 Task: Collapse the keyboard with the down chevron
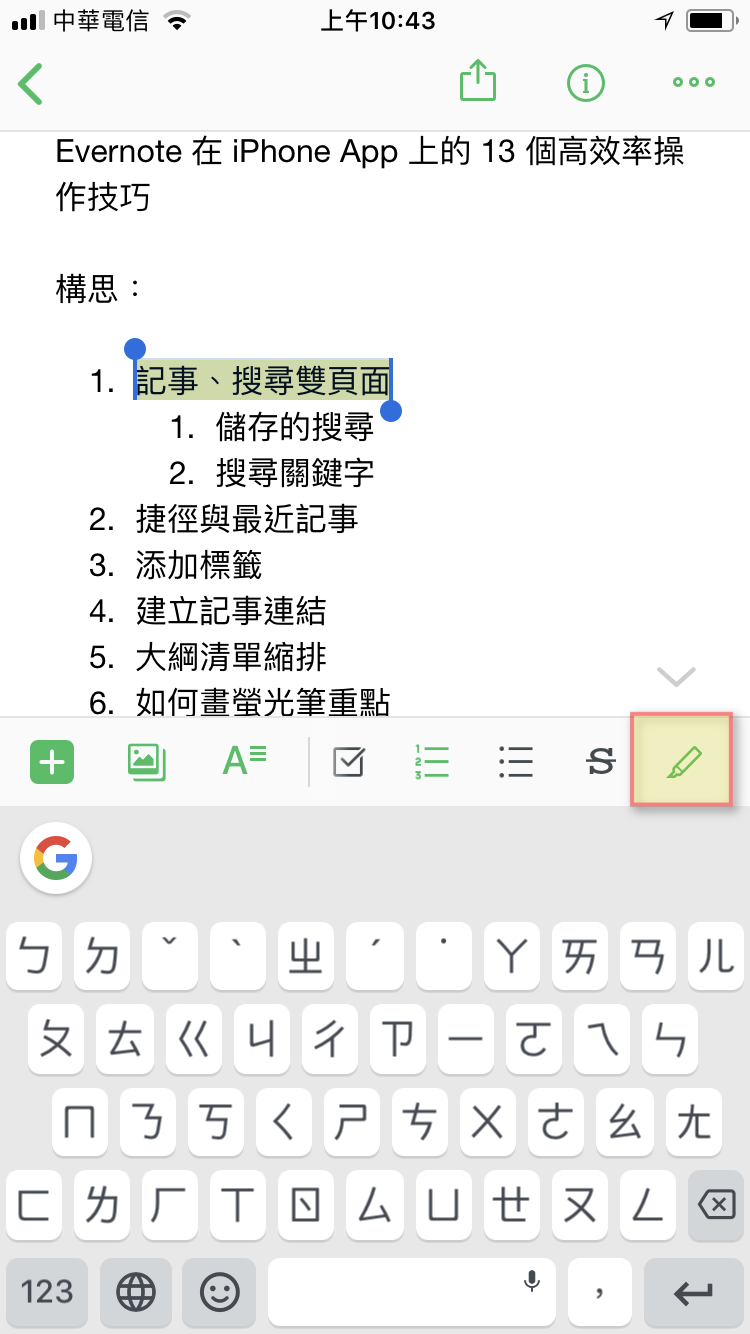coord(677,677)
